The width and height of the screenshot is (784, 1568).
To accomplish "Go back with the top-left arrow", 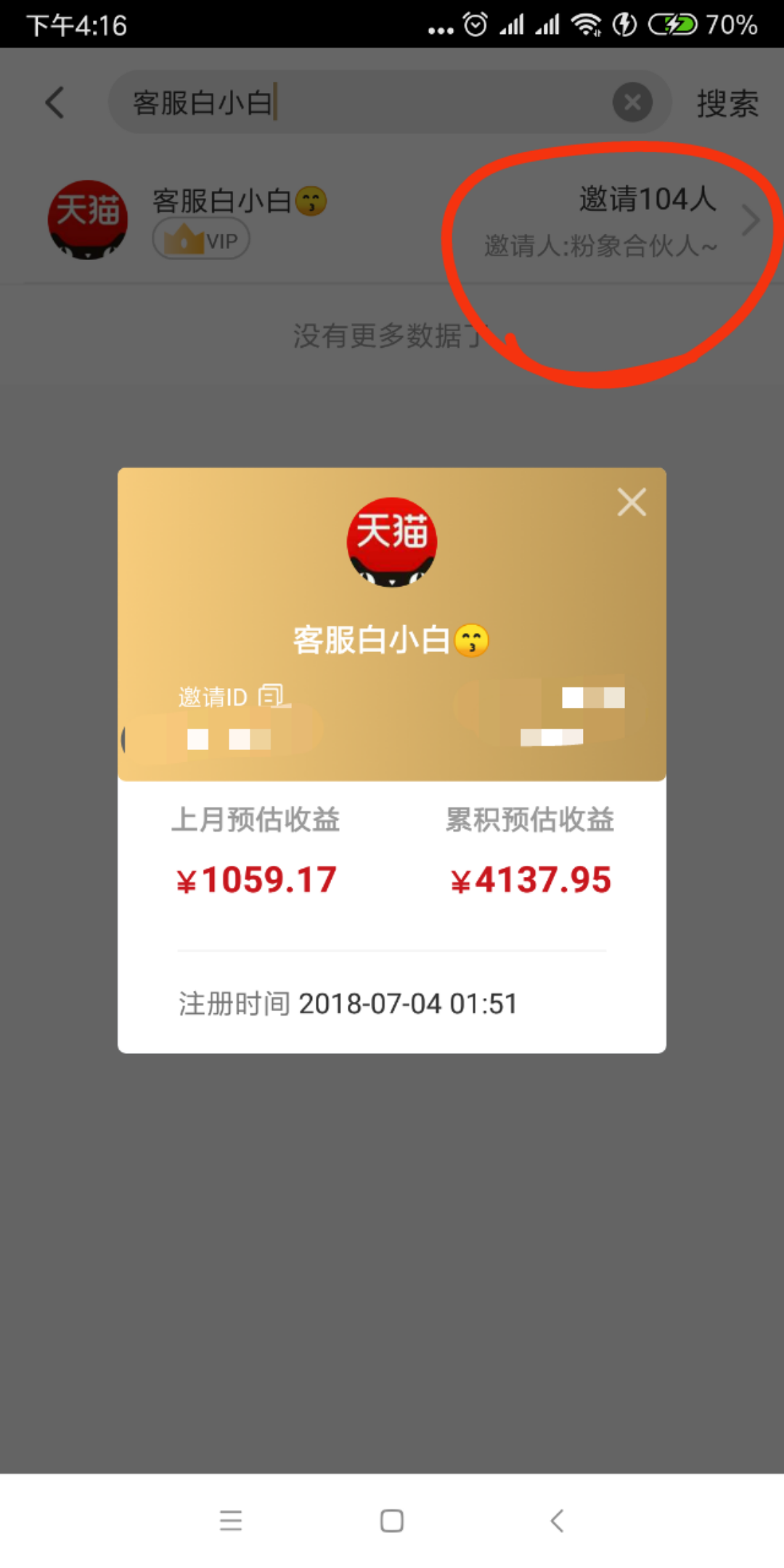I will (x=55, y=102).
